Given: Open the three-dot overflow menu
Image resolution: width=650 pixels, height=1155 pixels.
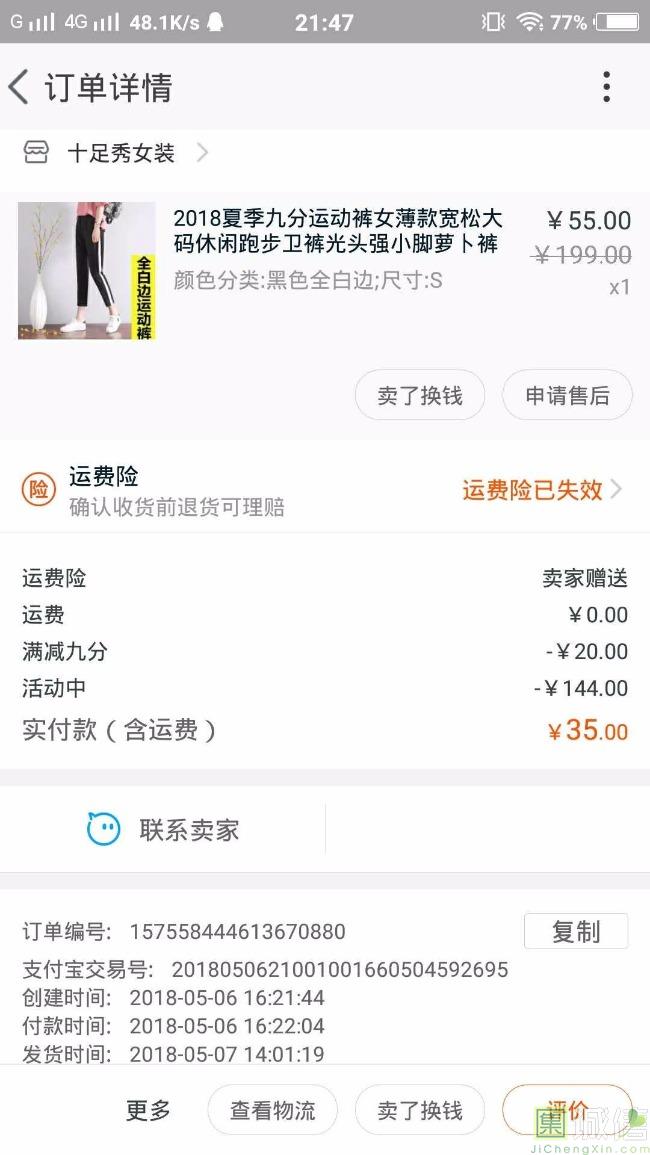Looking at the screenshot, I should [x=606, y=88].
